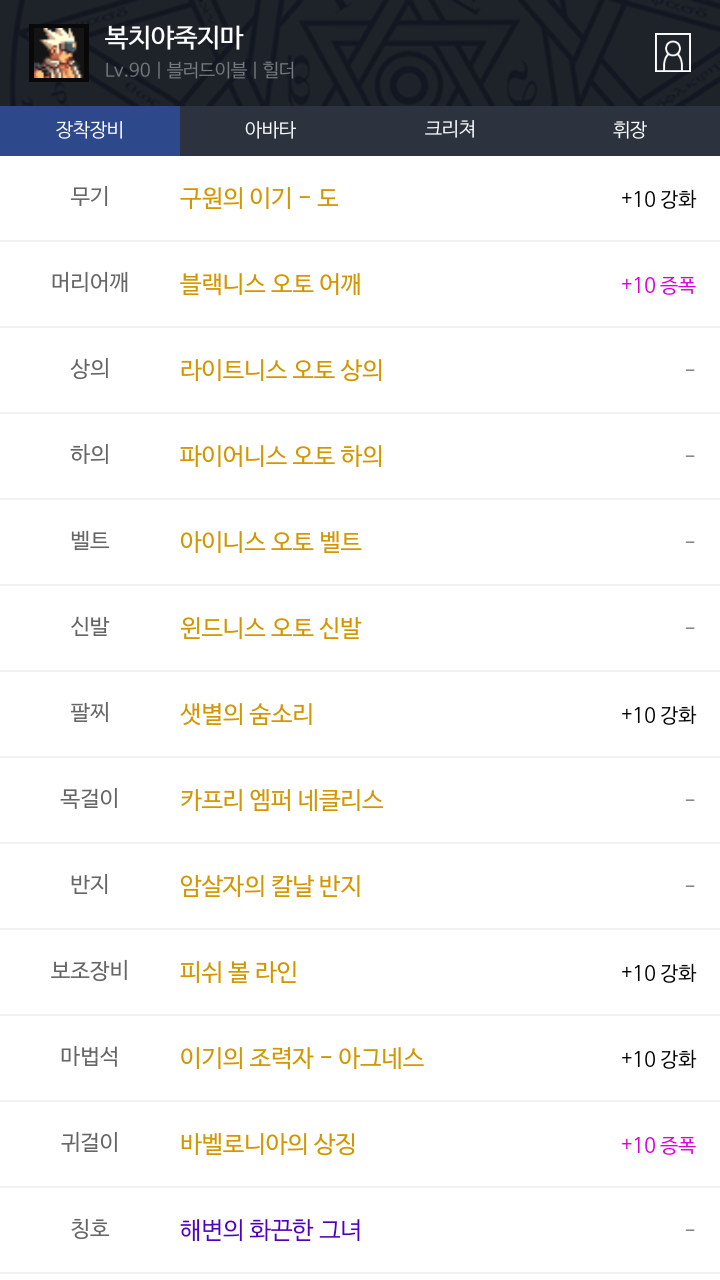Screen dimensions: 720x1280
Task: View 피쉬 볼 라인 sub equipment
Action: point(238,972)
